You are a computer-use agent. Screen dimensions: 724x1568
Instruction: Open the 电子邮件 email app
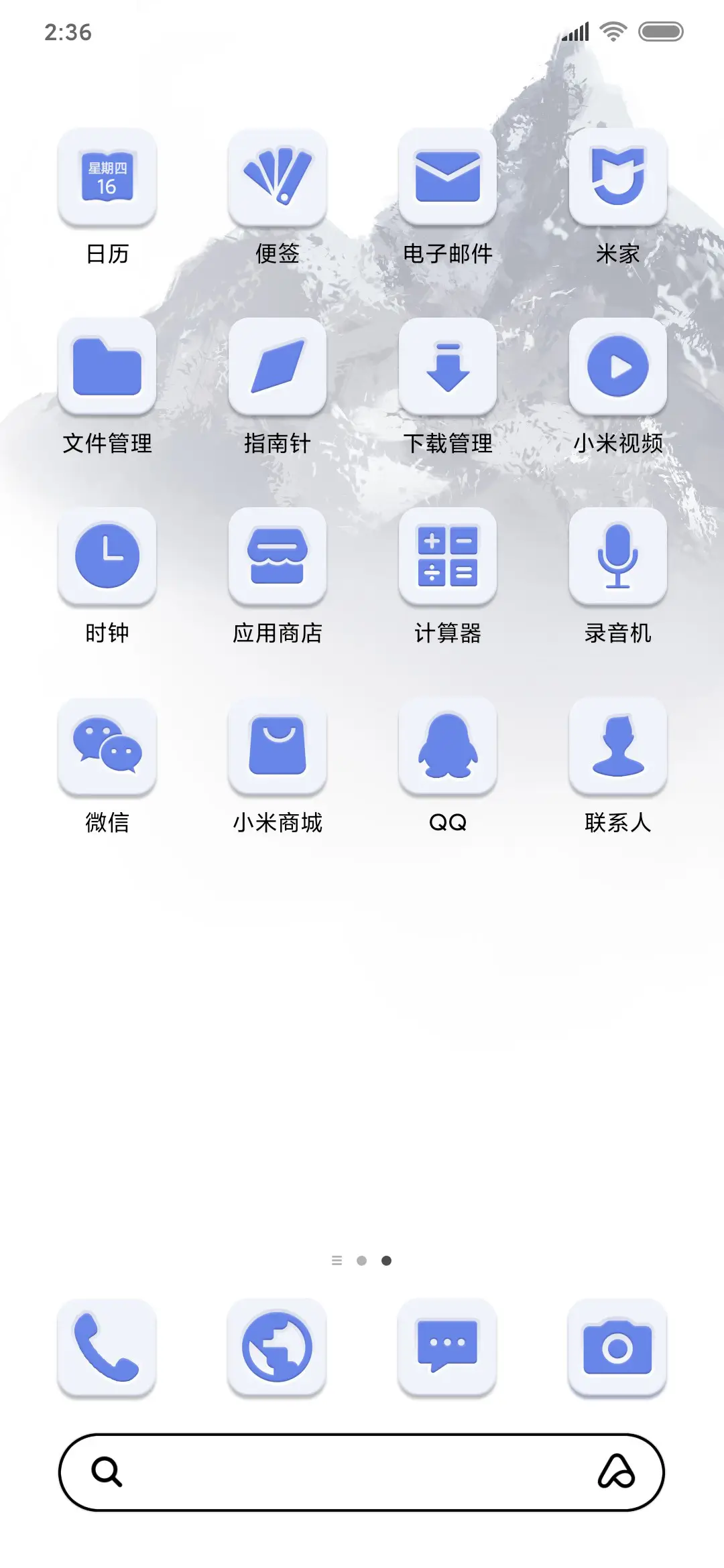coord(448,179)
